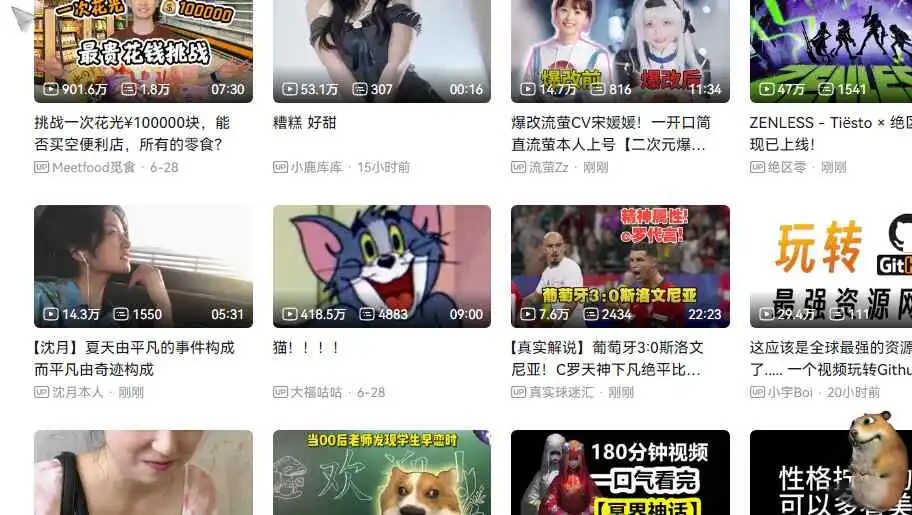Open 沈月's summer video
Viewport: 912px width, 515px height.
143,265
